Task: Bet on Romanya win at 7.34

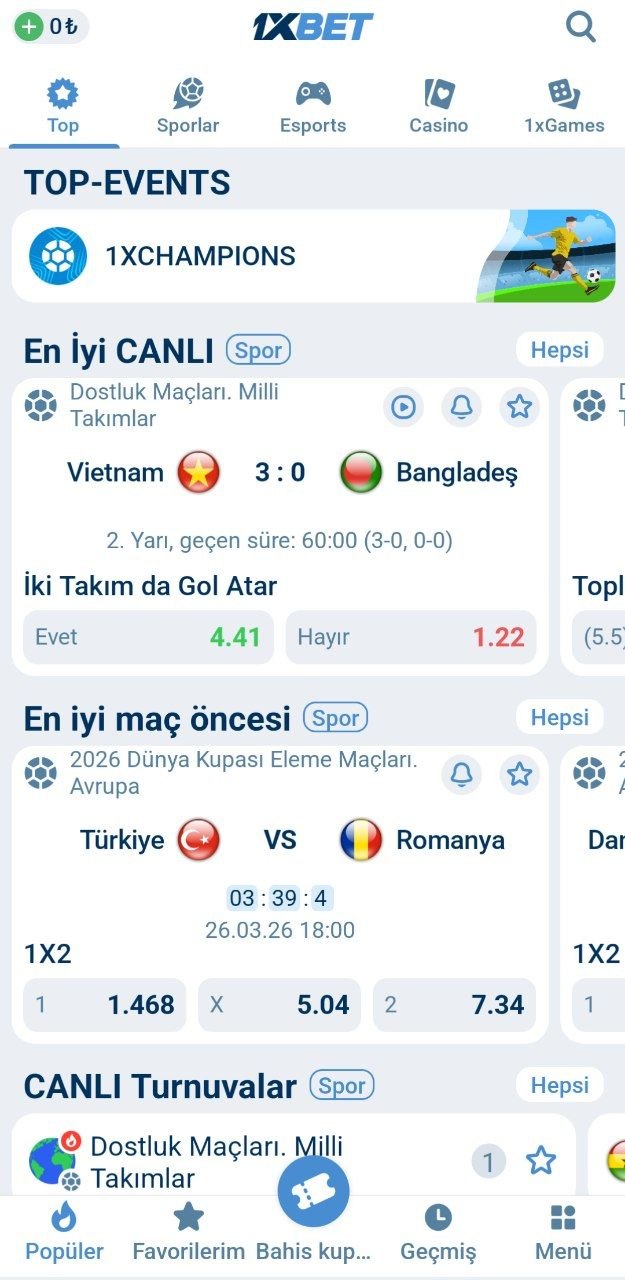Action: click(455, 1005)
